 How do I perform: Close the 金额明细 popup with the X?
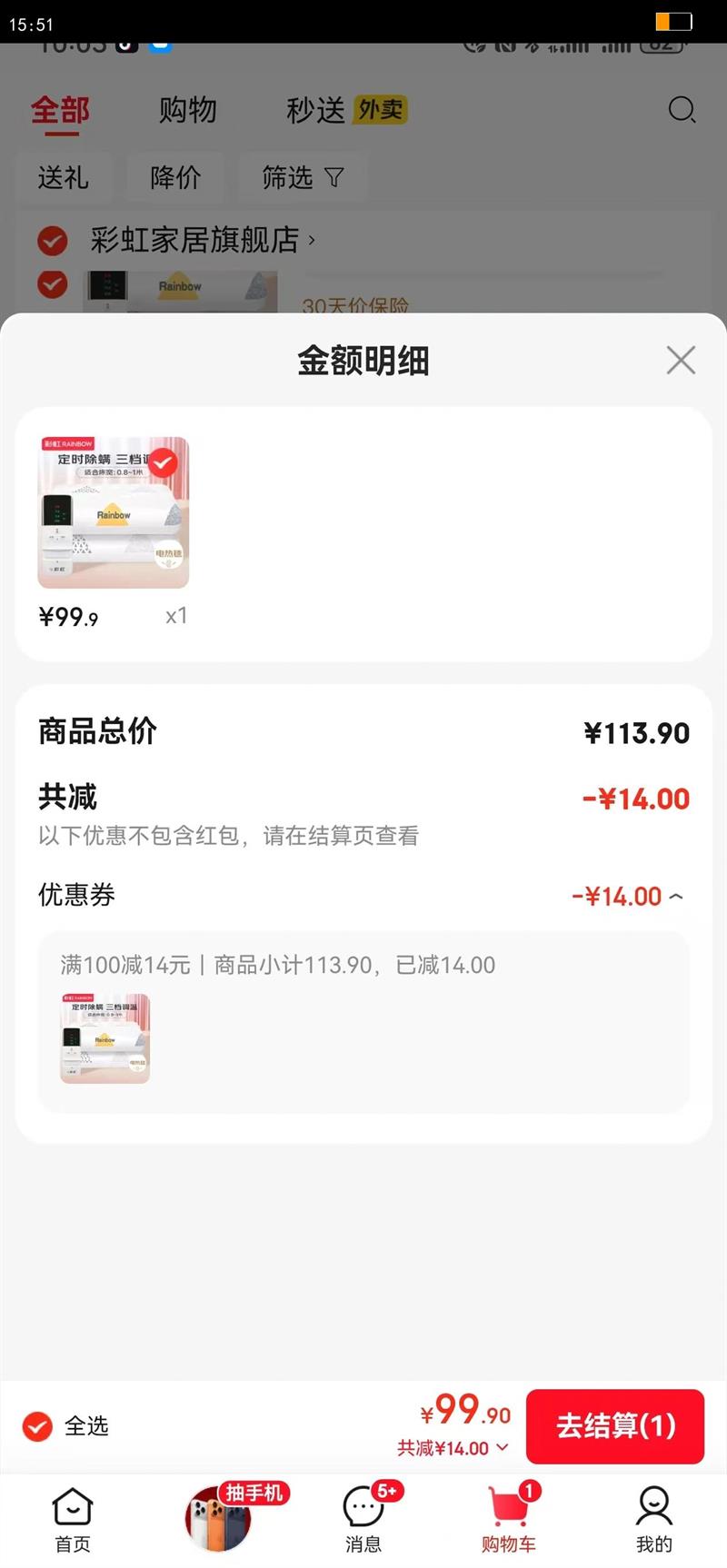point(680,361)
